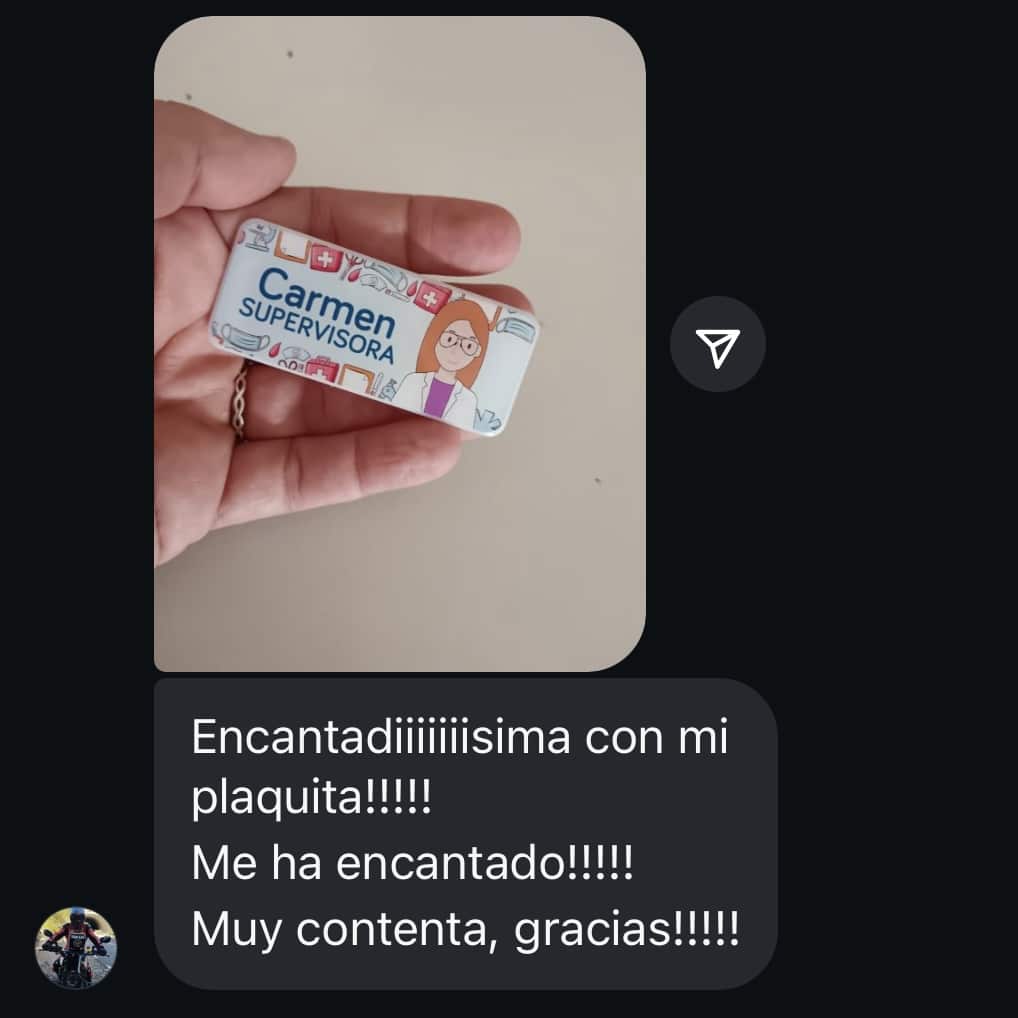Open the Carmen Supervisora badge photo
The width and height of the screenshot is (1018, 1018).
tap(399, 343)
